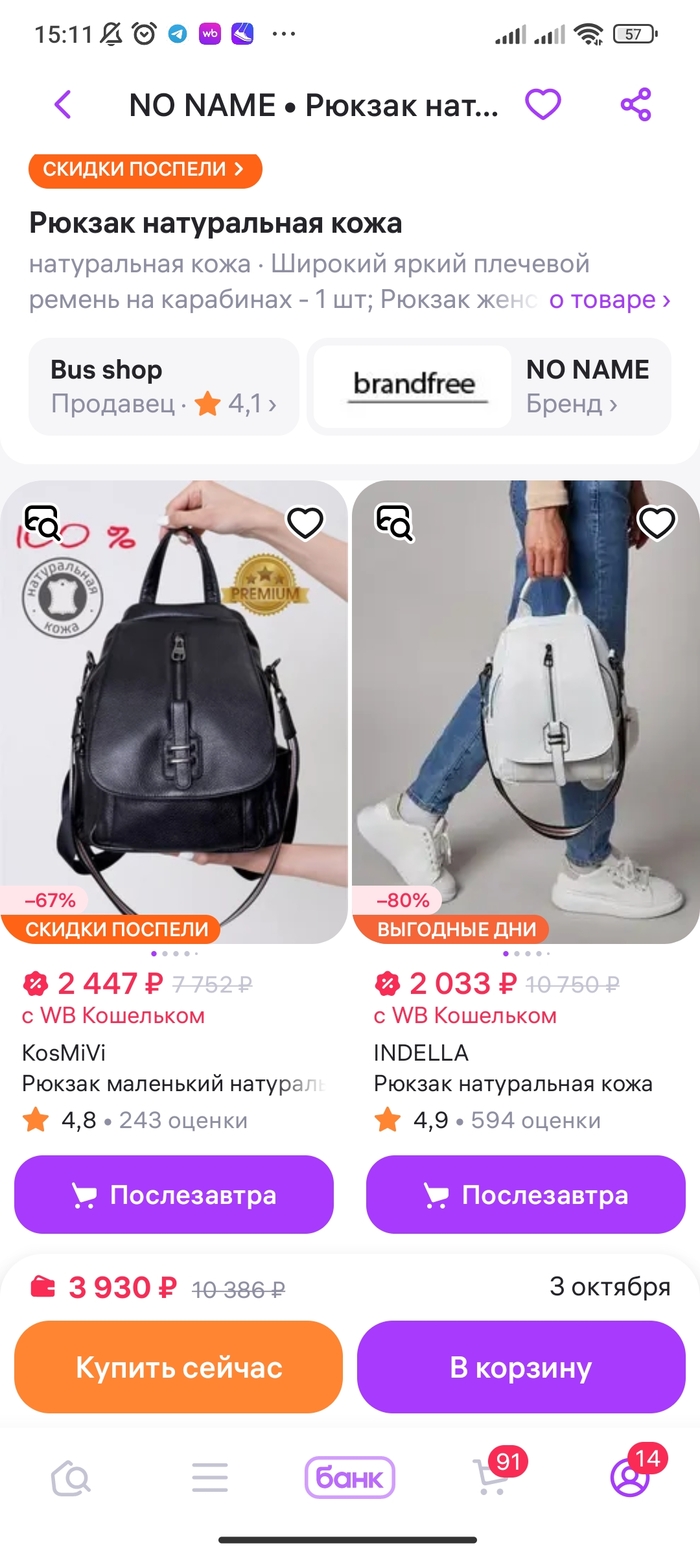Viewport: 700px width, 1556px height.
Task: Like the INDELLA backpack
Action: [x=657, y=522]
